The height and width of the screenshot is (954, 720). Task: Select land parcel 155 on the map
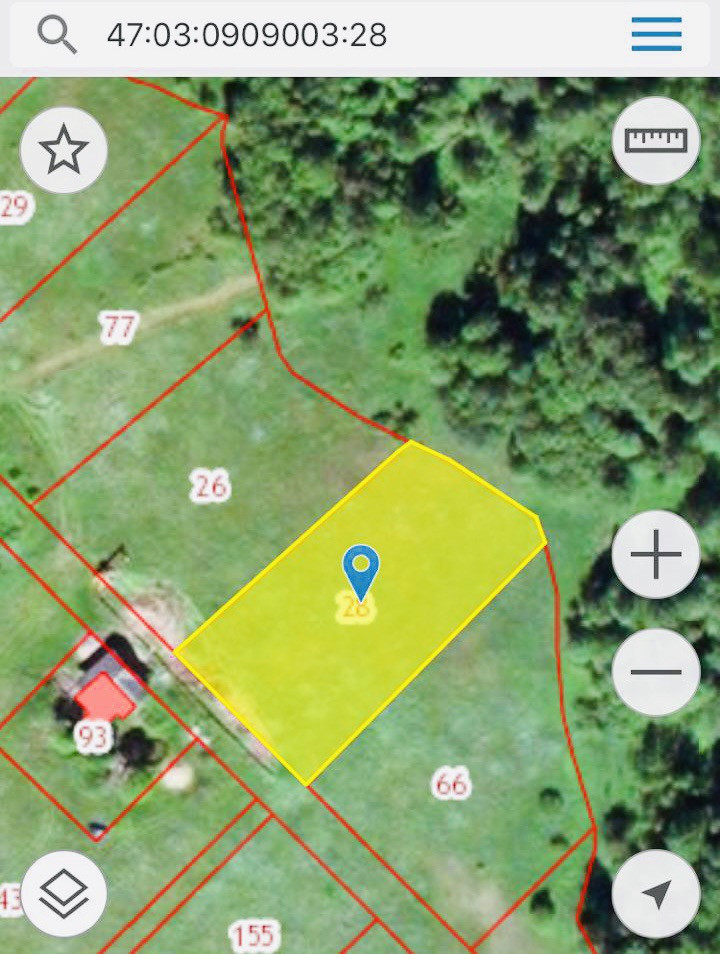254,936
